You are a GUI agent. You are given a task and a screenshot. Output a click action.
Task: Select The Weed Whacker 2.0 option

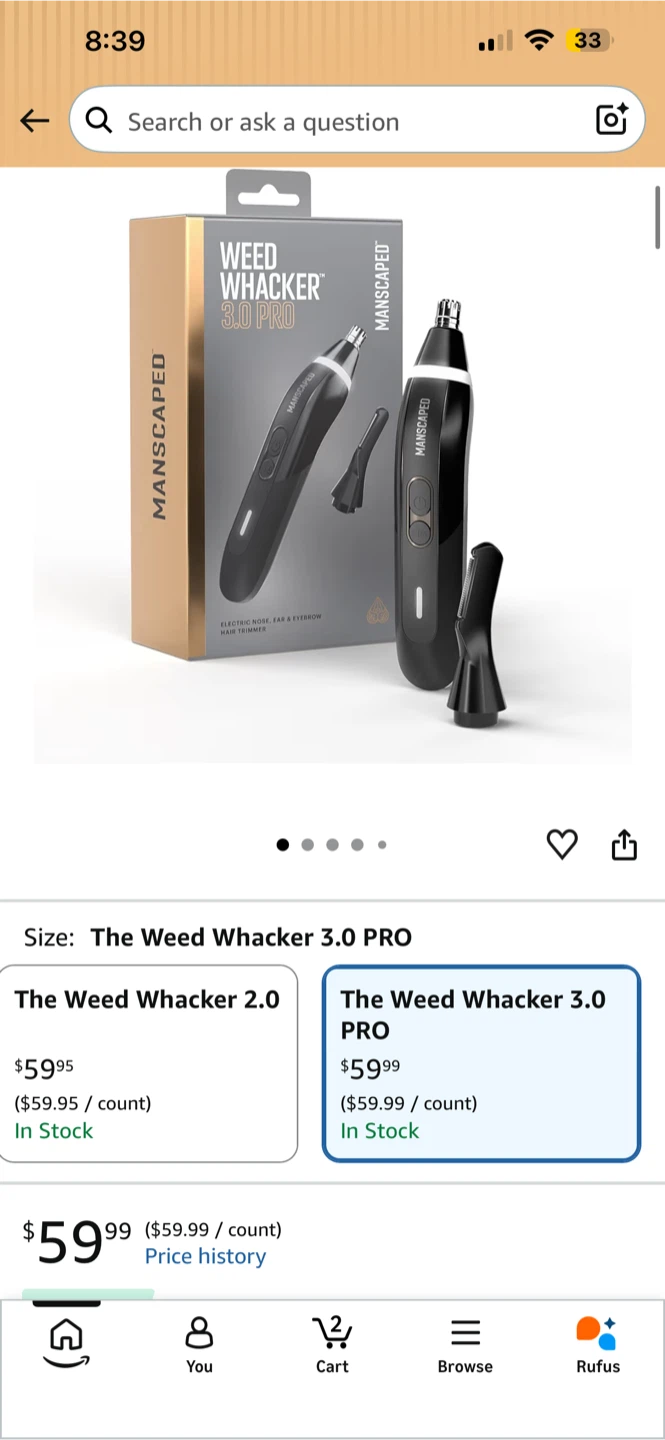(x=148, y=1063)
